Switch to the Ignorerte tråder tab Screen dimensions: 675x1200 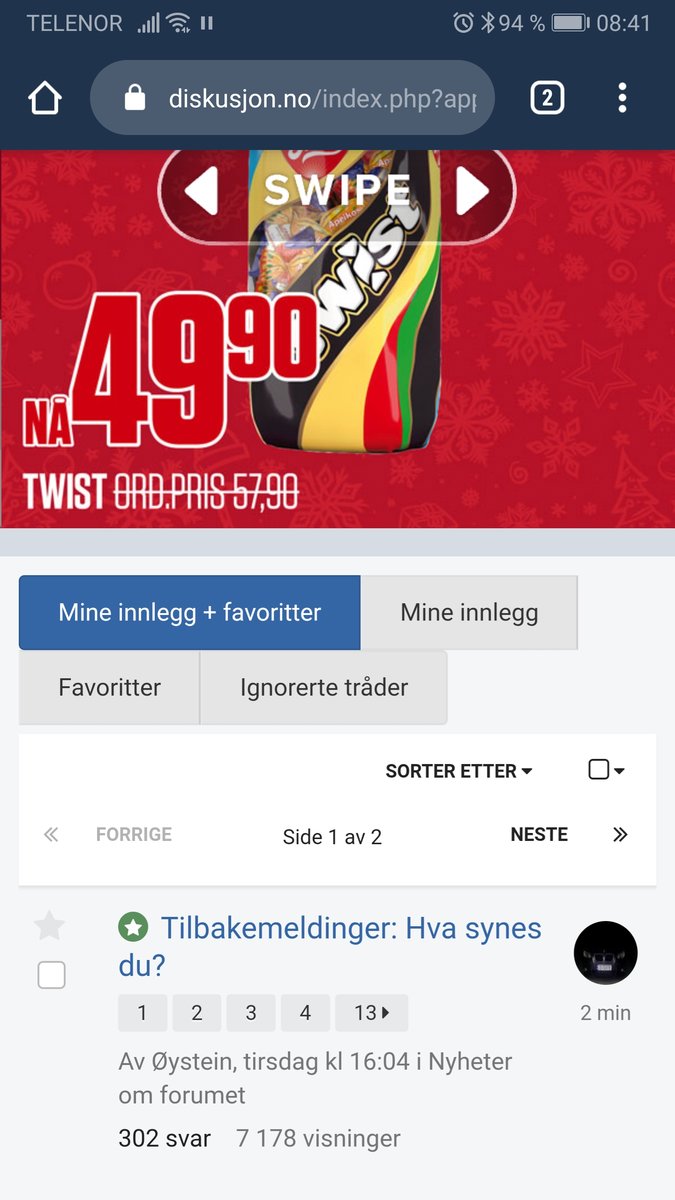click(324, 688)
